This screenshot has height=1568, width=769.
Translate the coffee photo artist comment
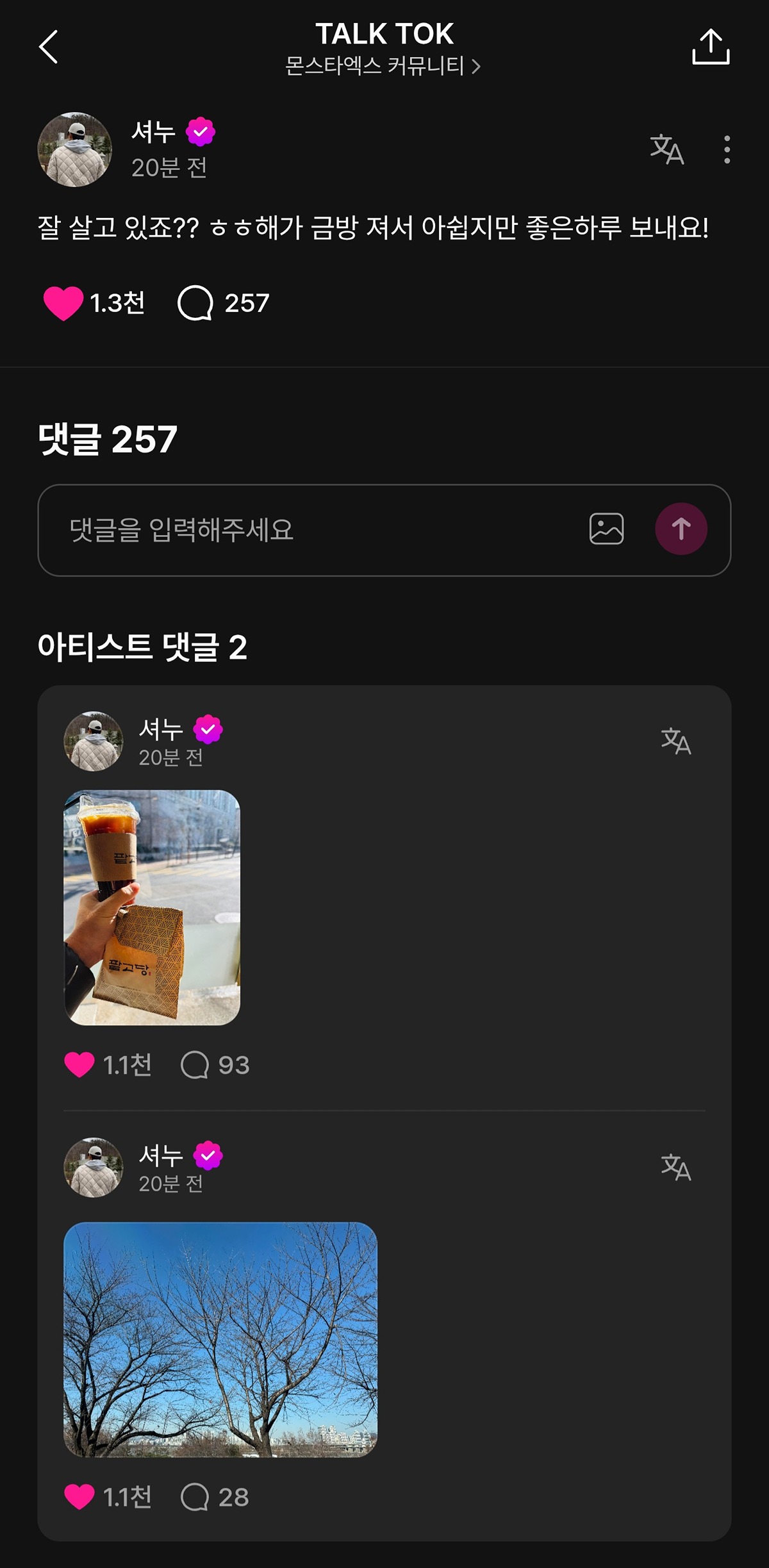tap(675, 741)
